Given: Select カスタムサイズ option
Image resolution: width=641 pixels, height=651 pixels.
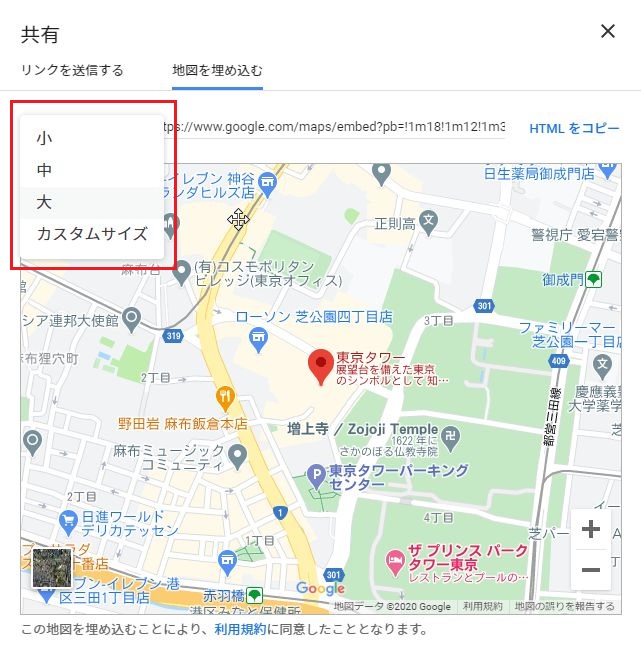Looking at the screenshot, I should coord(92,234).
